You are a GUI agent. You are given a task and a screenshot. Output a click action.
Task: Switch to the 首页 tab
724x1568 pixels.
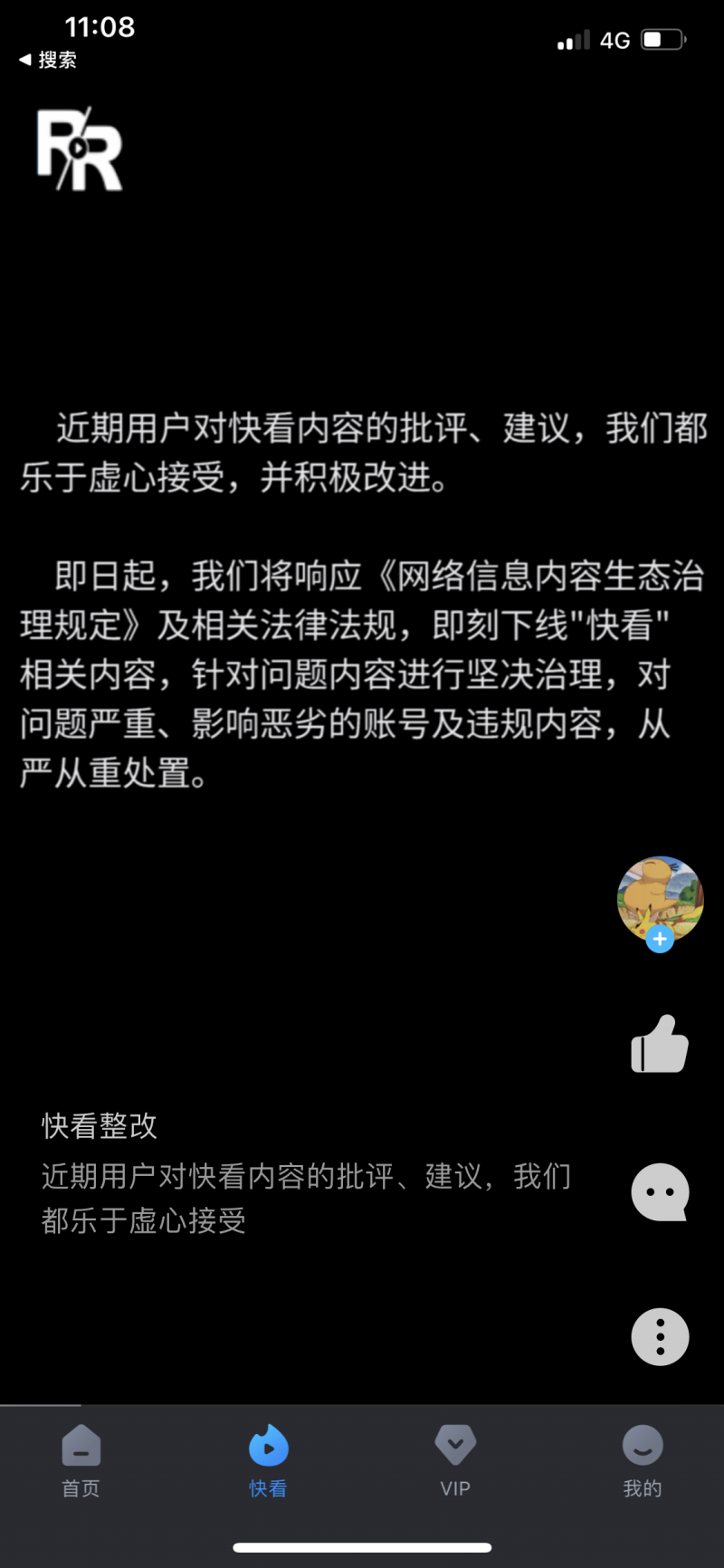[81, 1461]
